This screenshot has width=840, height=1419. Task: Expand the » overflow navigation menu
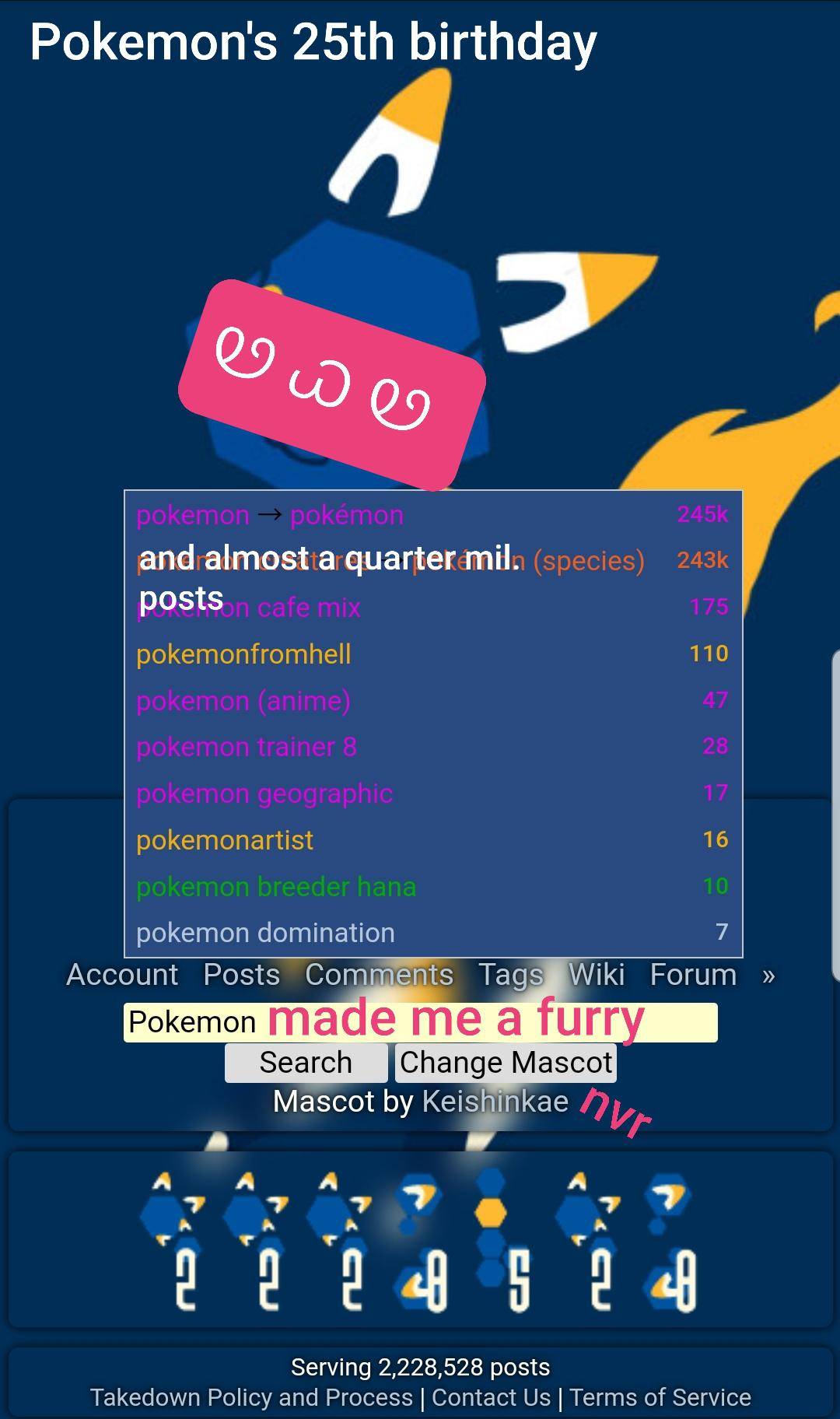(768, 974)
